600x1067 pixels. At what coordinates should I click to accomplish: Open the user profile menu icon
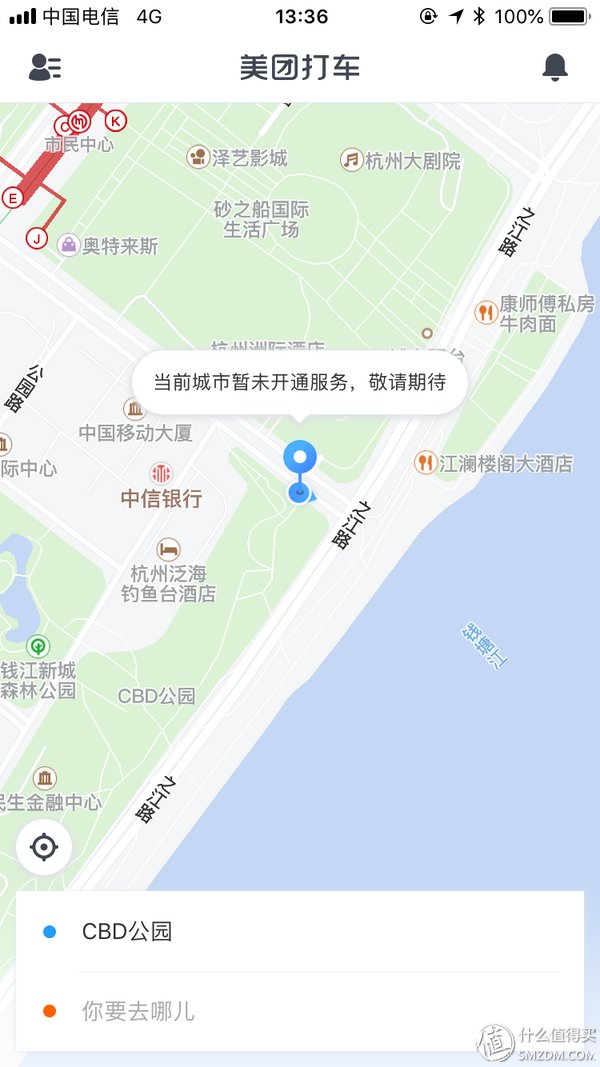pos(45,67)
